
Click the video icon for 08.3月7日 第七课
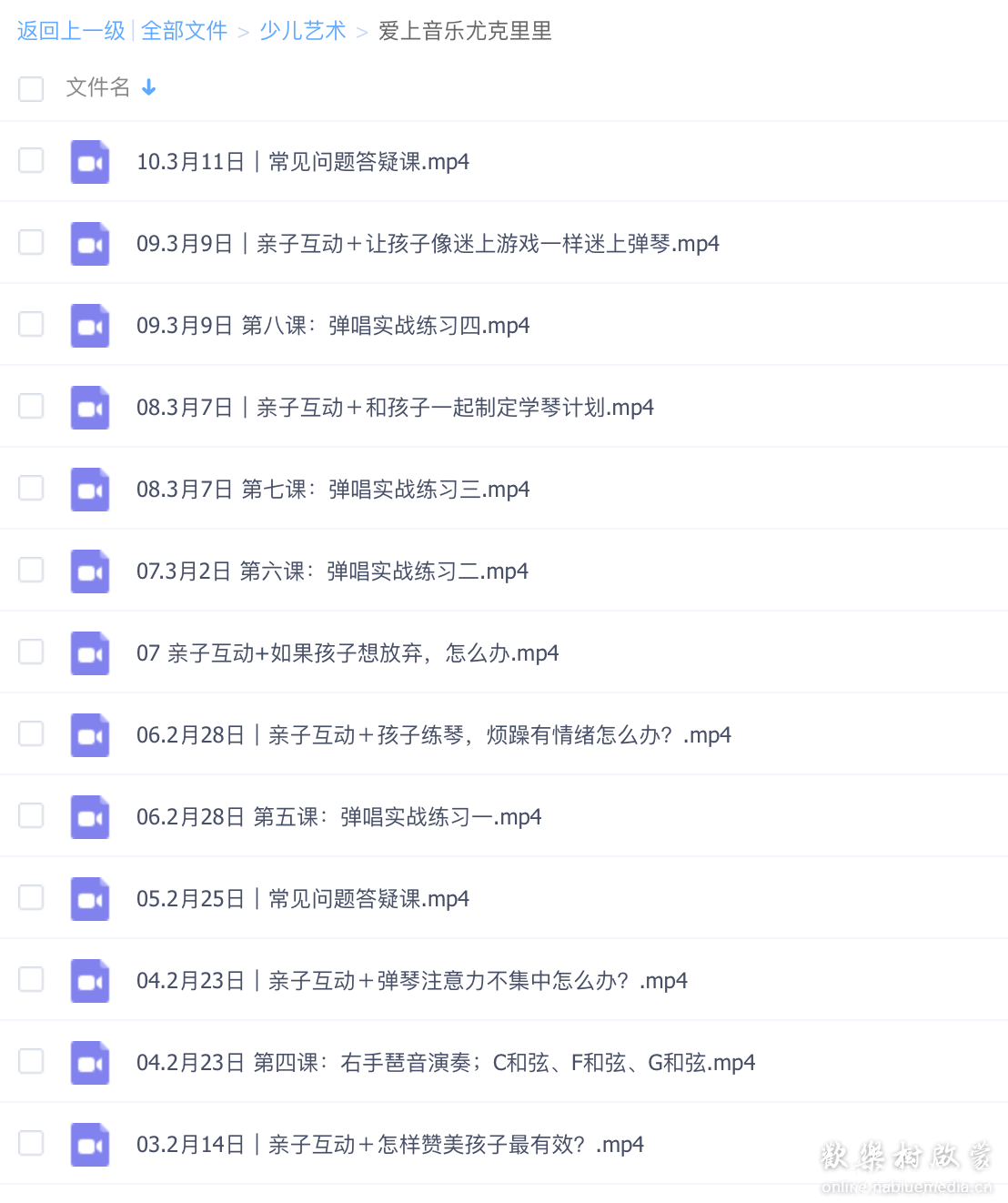pos(89,489)
